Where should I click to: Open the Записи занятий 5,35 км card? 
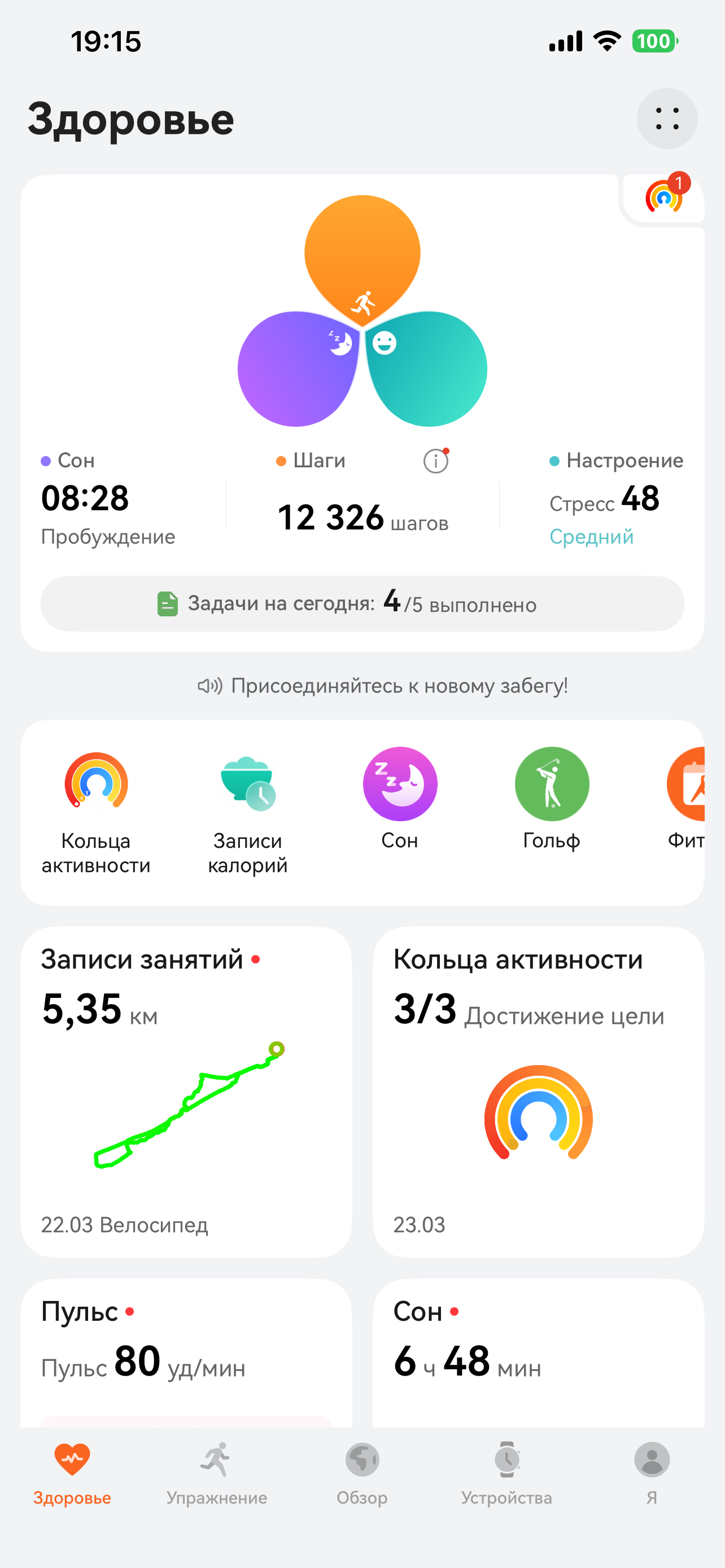pos(186,1093)
